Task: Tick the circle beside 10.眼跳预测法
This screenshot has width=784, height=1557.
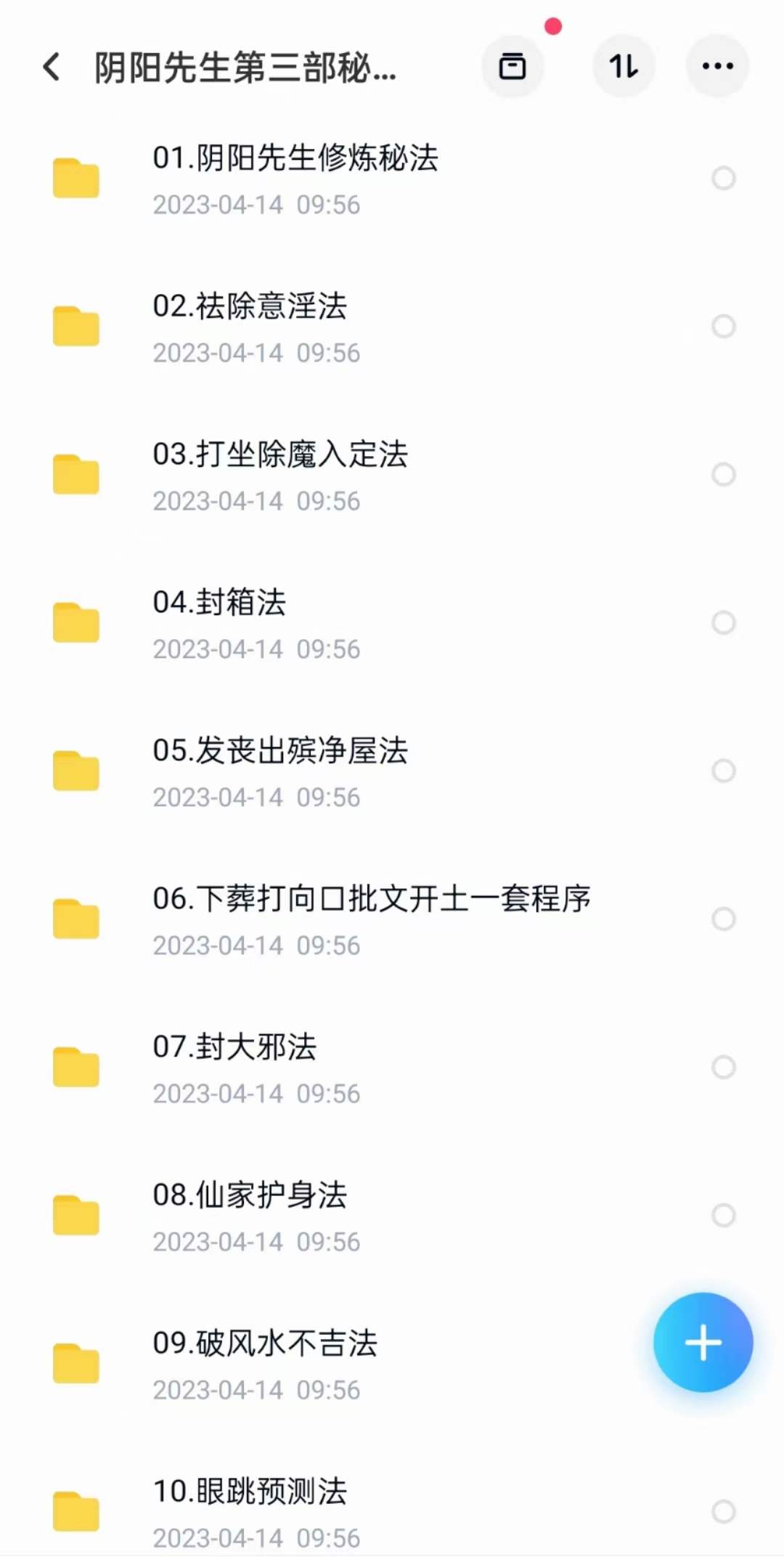Action: pyautogui.click(x=723, y=1511)
